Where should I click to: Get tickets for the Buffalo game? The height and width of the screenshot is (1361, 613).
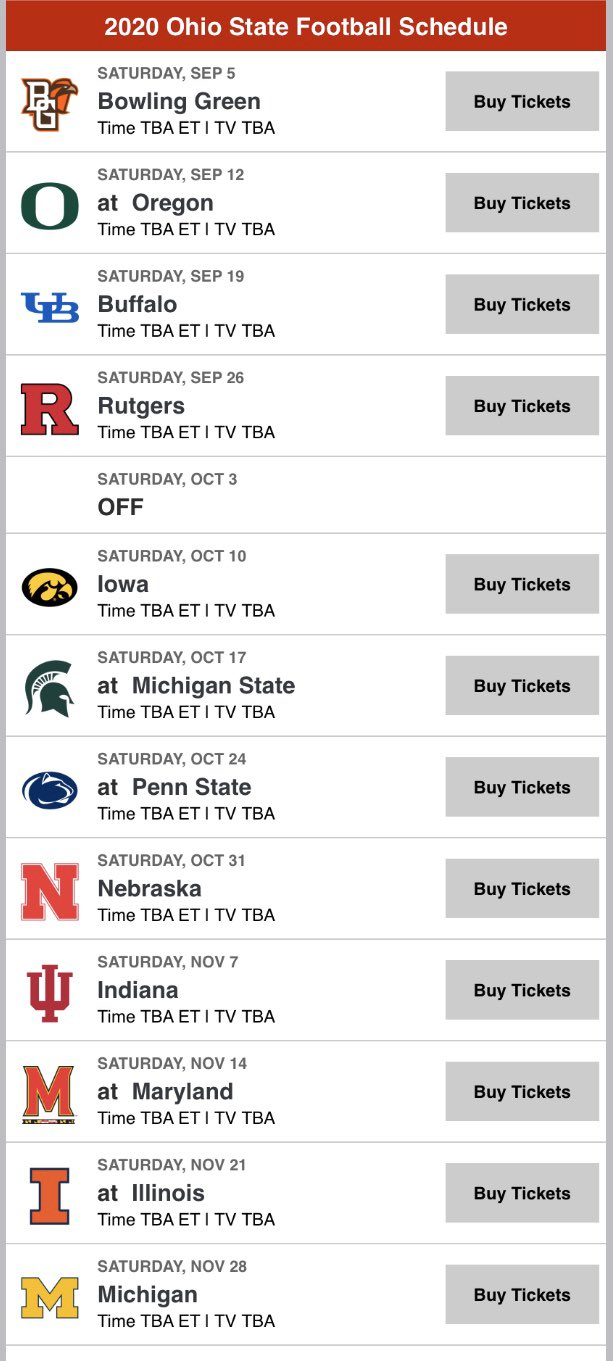[522, 305]
